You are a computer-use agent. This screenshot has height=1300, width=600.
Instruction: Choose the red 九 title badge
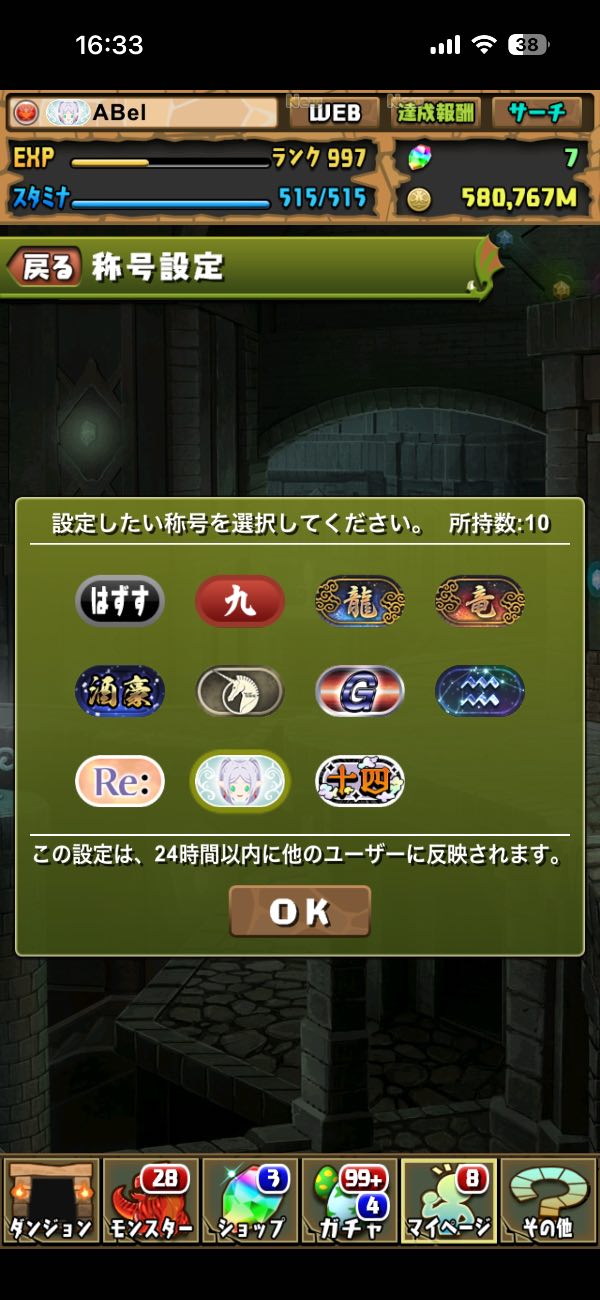[x=240, y=601]
